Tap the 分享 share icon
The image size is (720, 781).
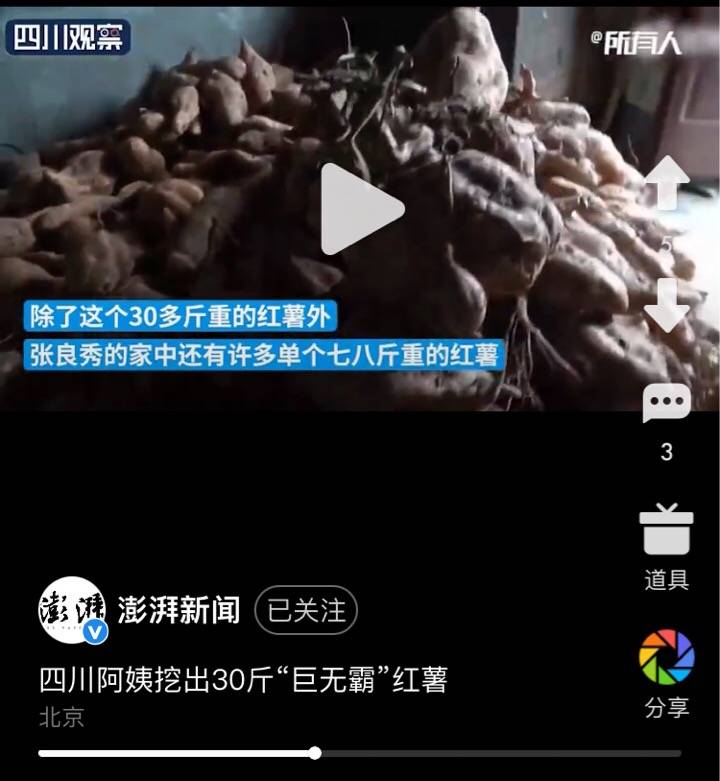(x=666, y=657)
